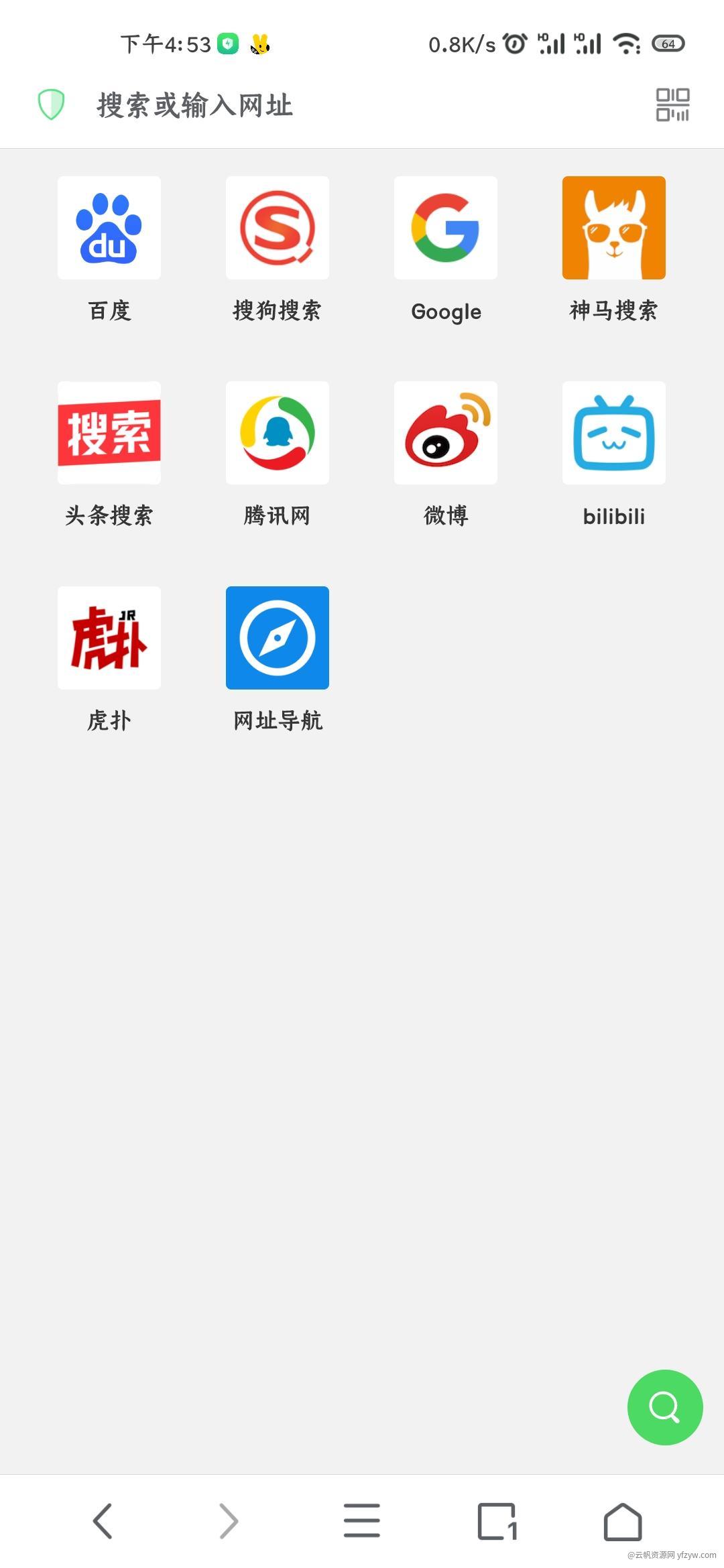Image resolution: width=724 pixels, height=1568 pixels.
Task: Open the browser menu with three lines
Action: (x=362, y=1521)
